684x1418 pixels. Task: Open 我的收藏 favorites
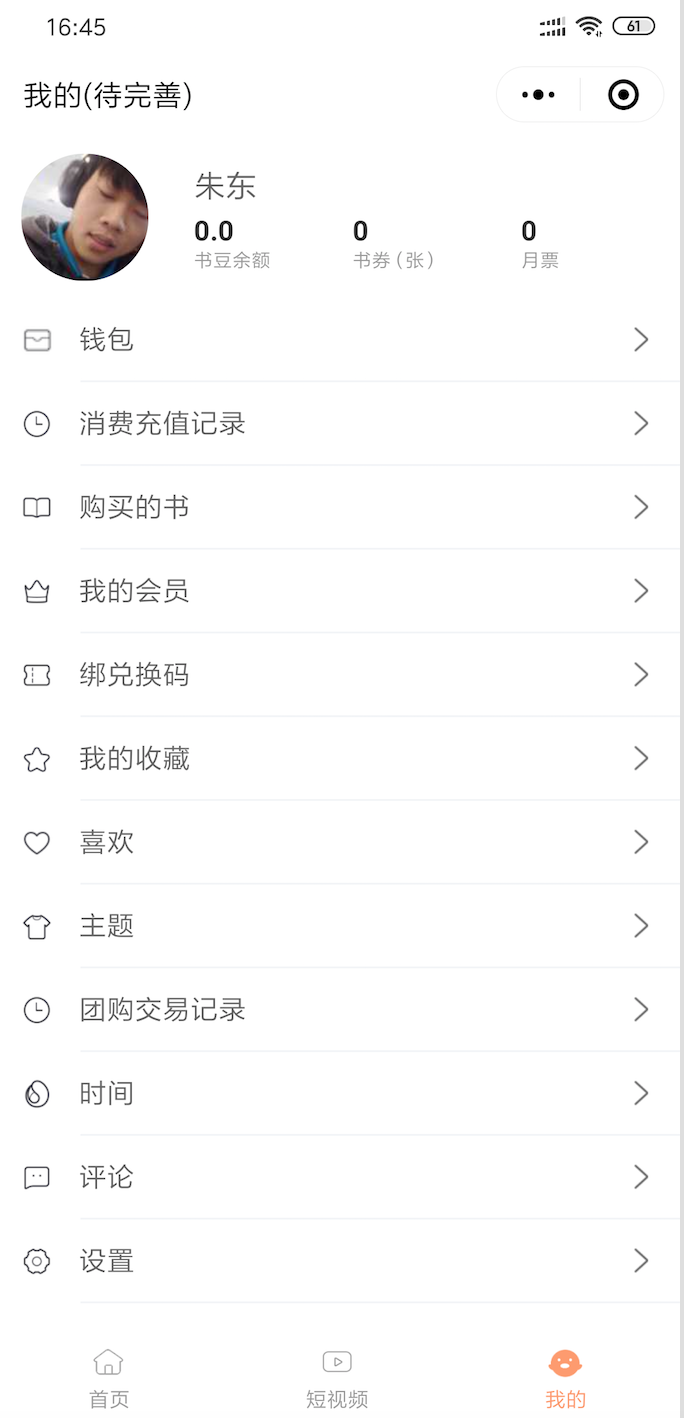(340, 759)
